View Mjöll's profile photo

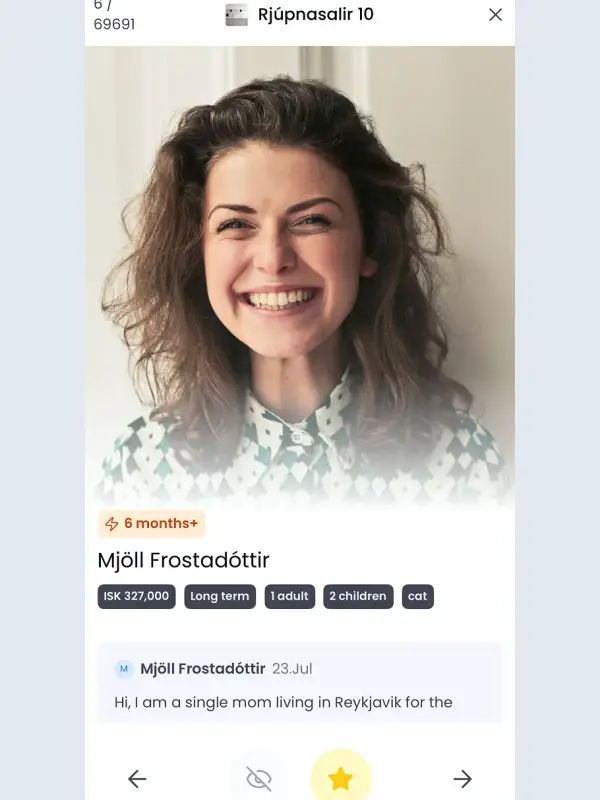pos(300,270)
